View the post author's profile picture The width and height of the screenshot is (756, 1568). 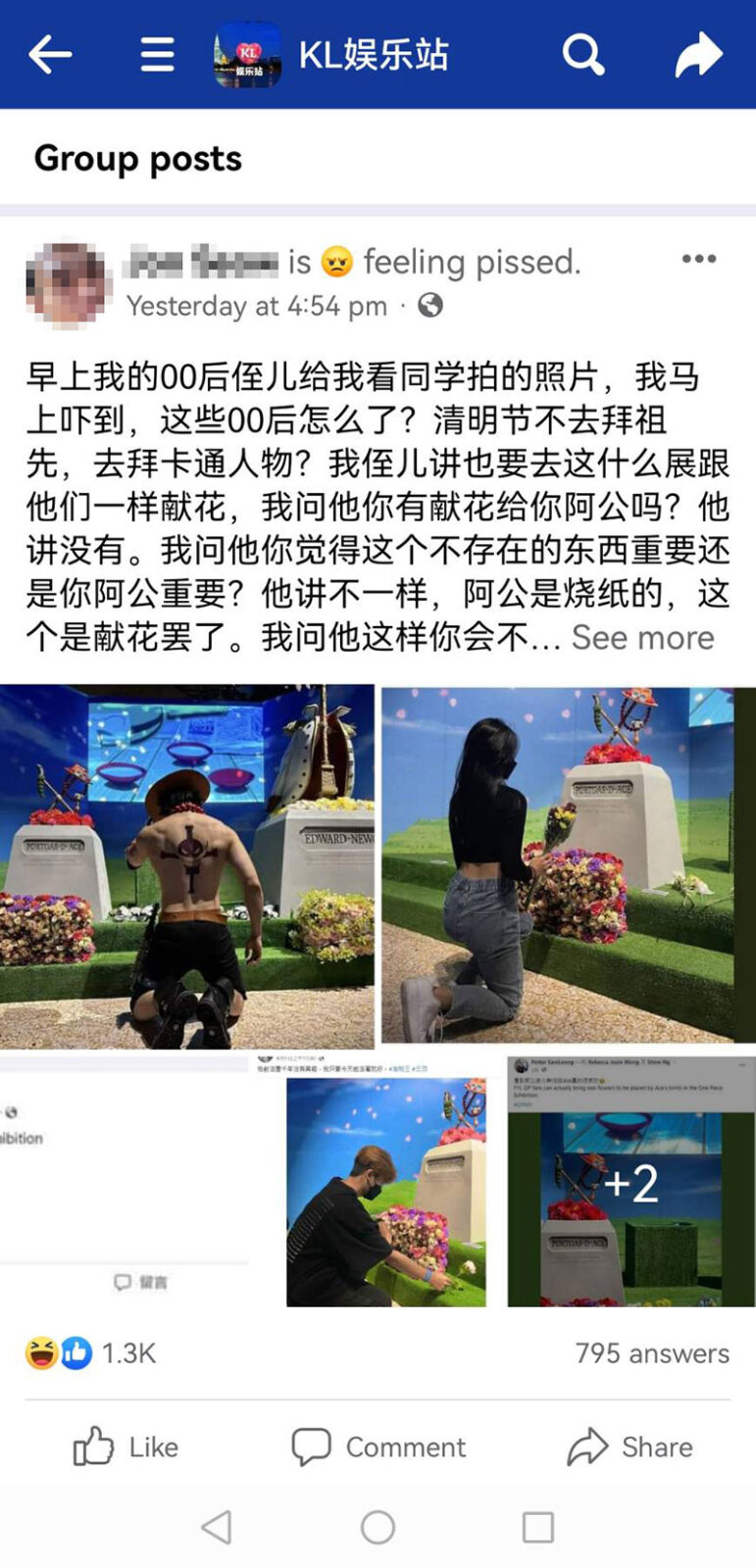tap(68, 284)
